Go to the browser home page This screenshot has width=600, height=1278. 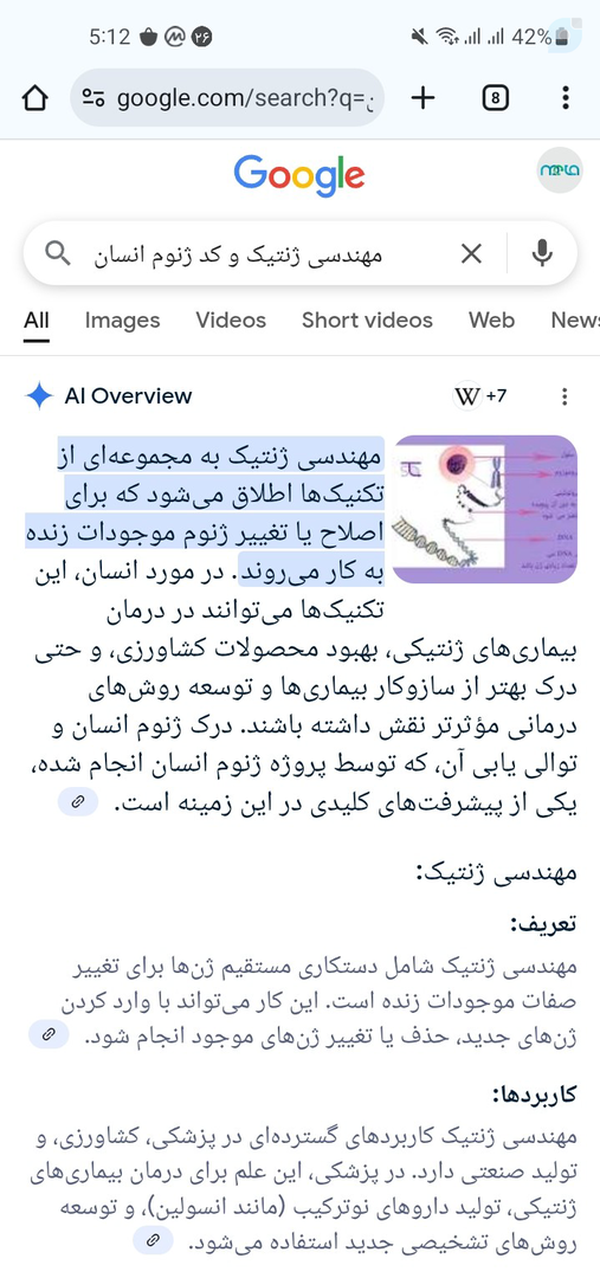(x=35, y=98)
